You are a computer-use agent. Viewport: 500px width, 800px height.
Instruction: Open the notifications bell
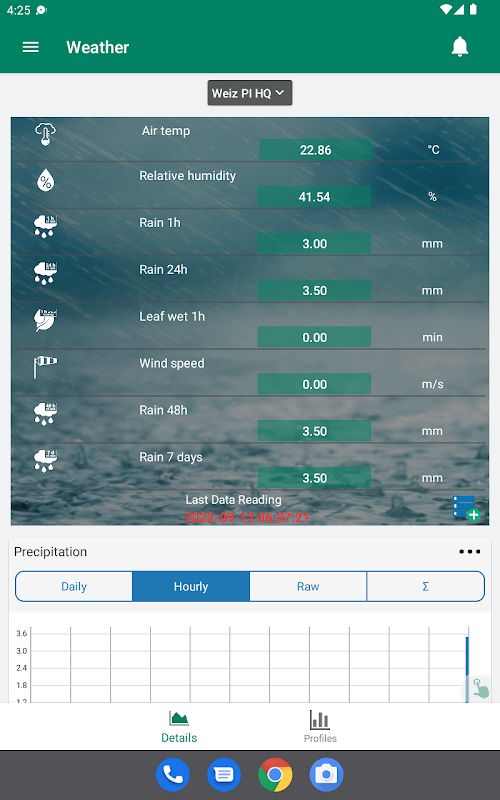[x=460, y=47]
